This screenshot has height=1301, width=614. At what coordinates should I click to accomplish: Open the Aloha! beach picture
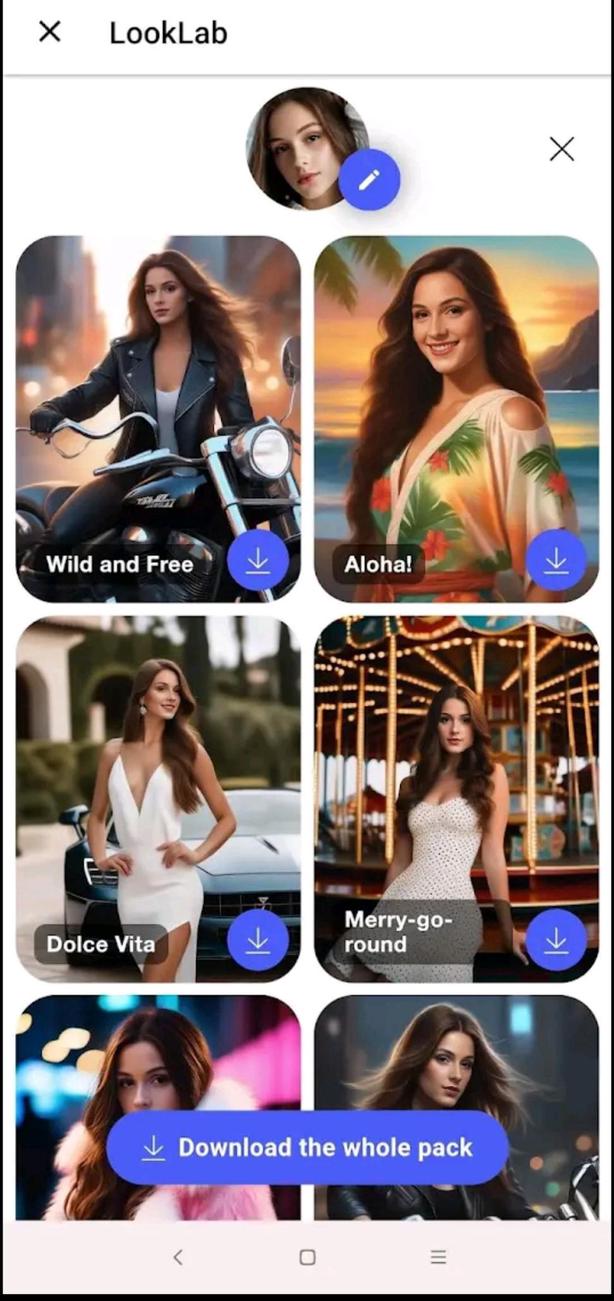(x=456, y=400)
